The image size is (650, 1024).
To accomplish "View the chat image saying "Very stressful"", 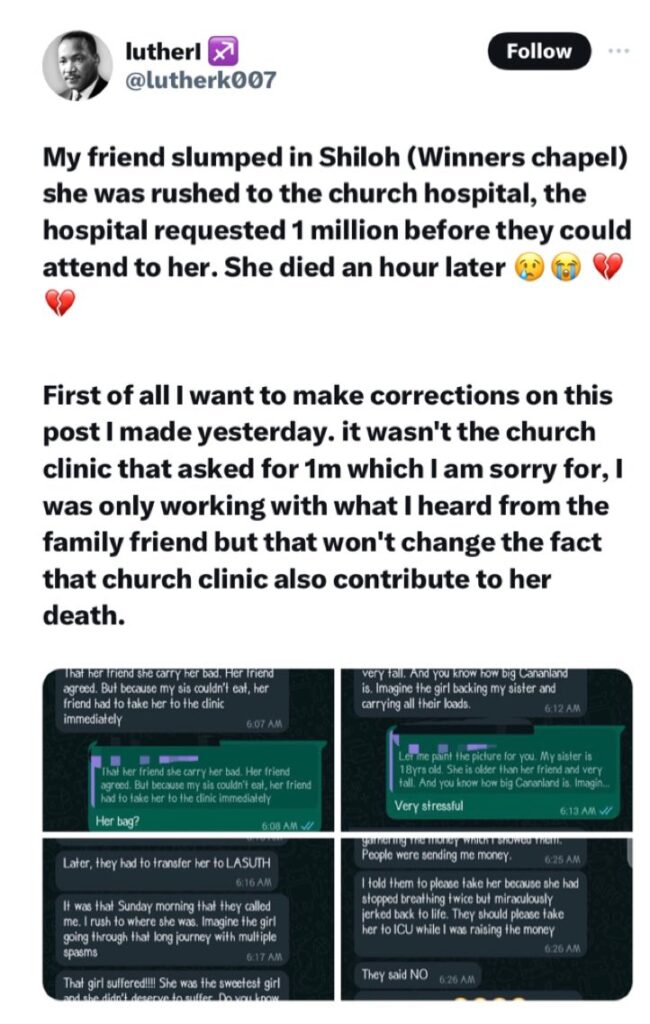I will (486, 749).
